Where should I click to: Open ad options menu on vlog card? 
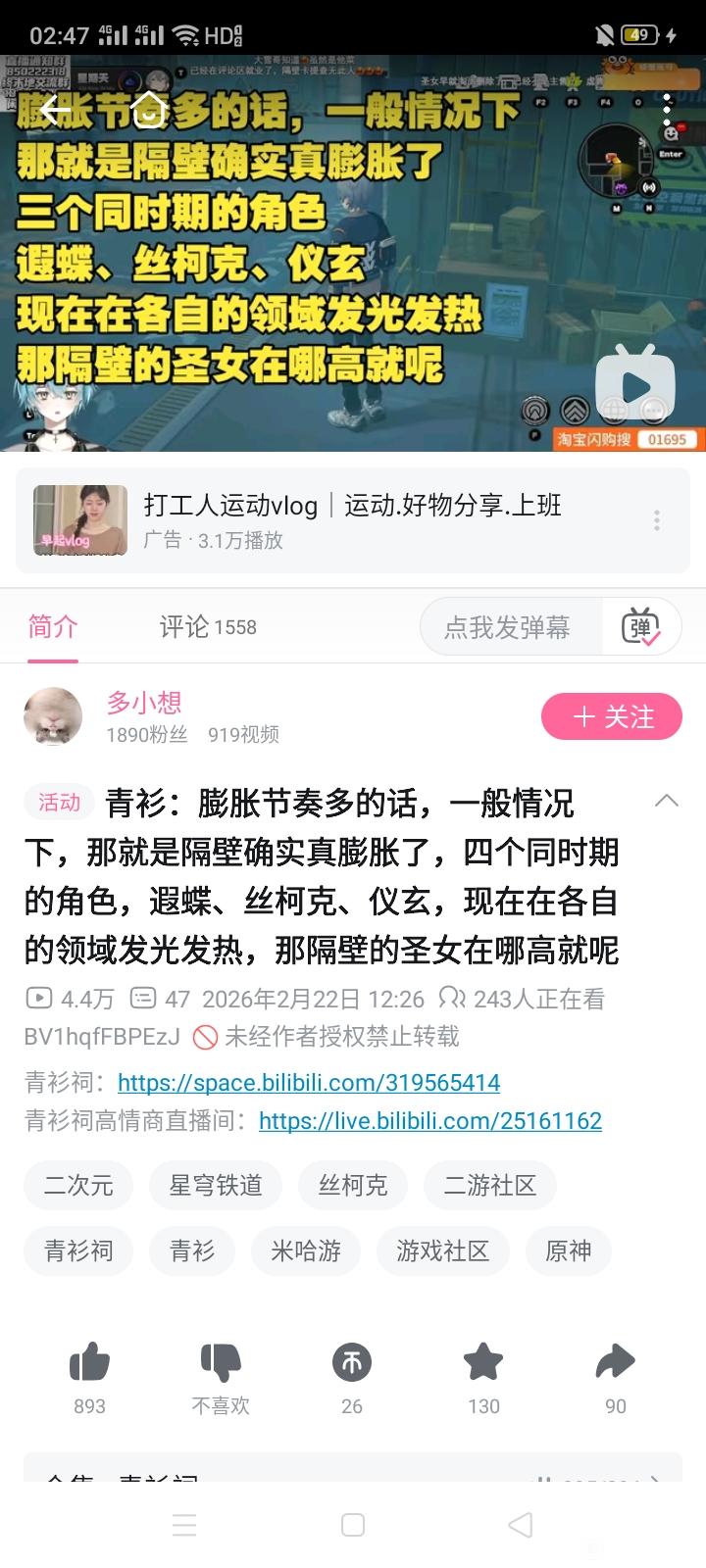coord(656,520)
